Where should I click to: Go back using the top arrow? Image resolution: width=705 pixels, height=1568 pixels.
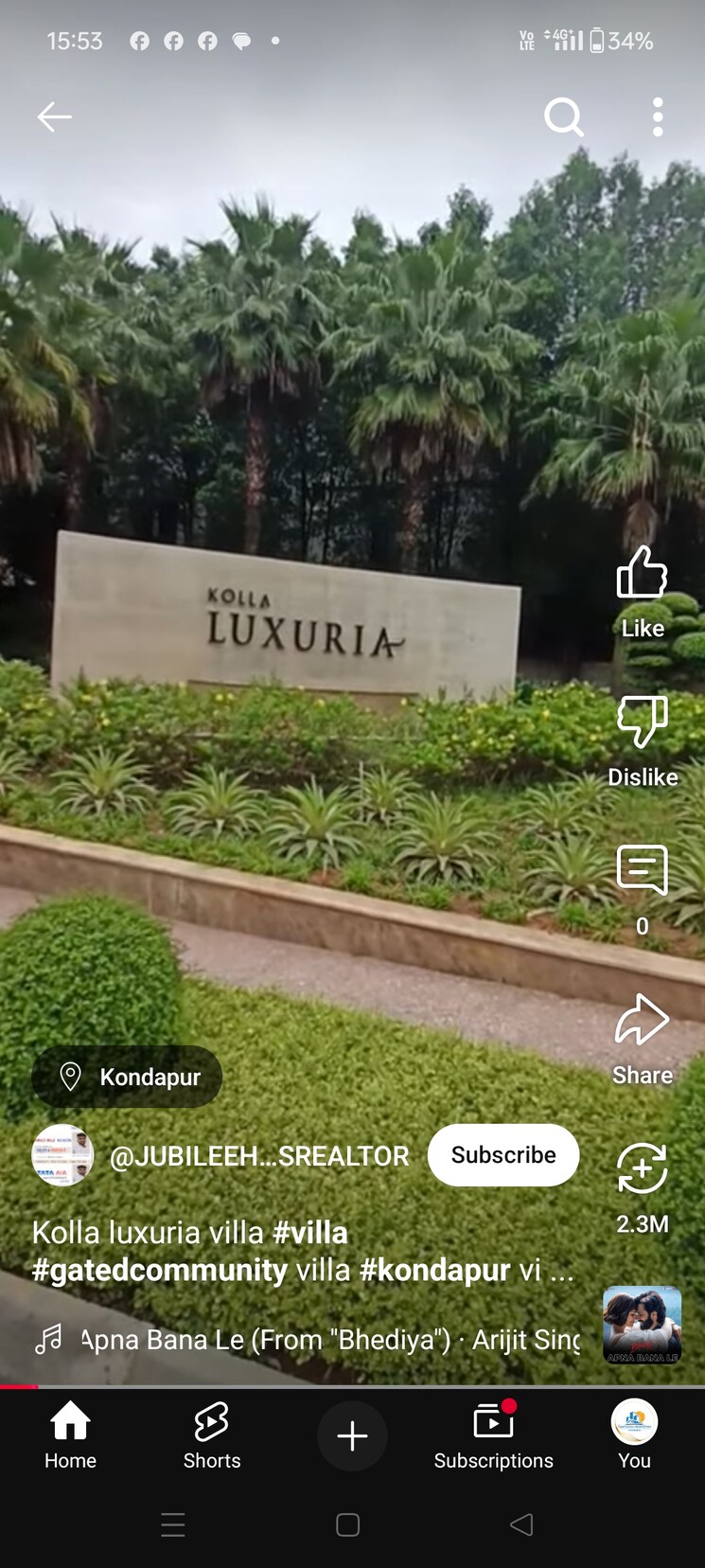click(54, 117)
